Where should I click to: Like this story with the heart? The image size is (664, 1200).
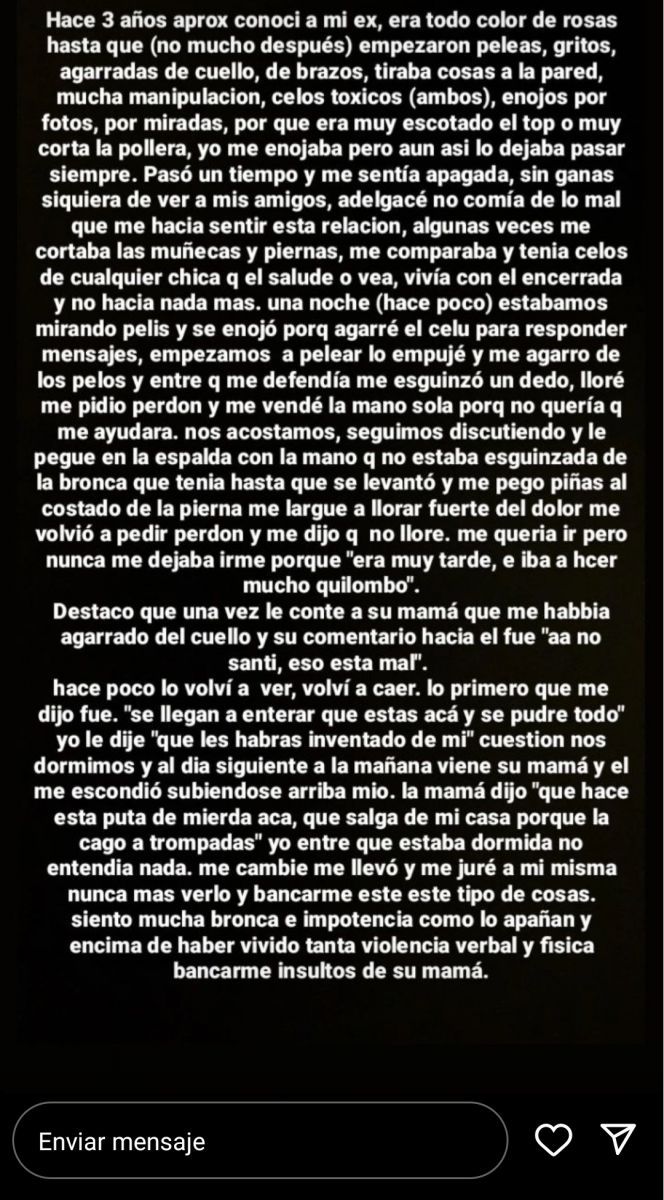553,1139
